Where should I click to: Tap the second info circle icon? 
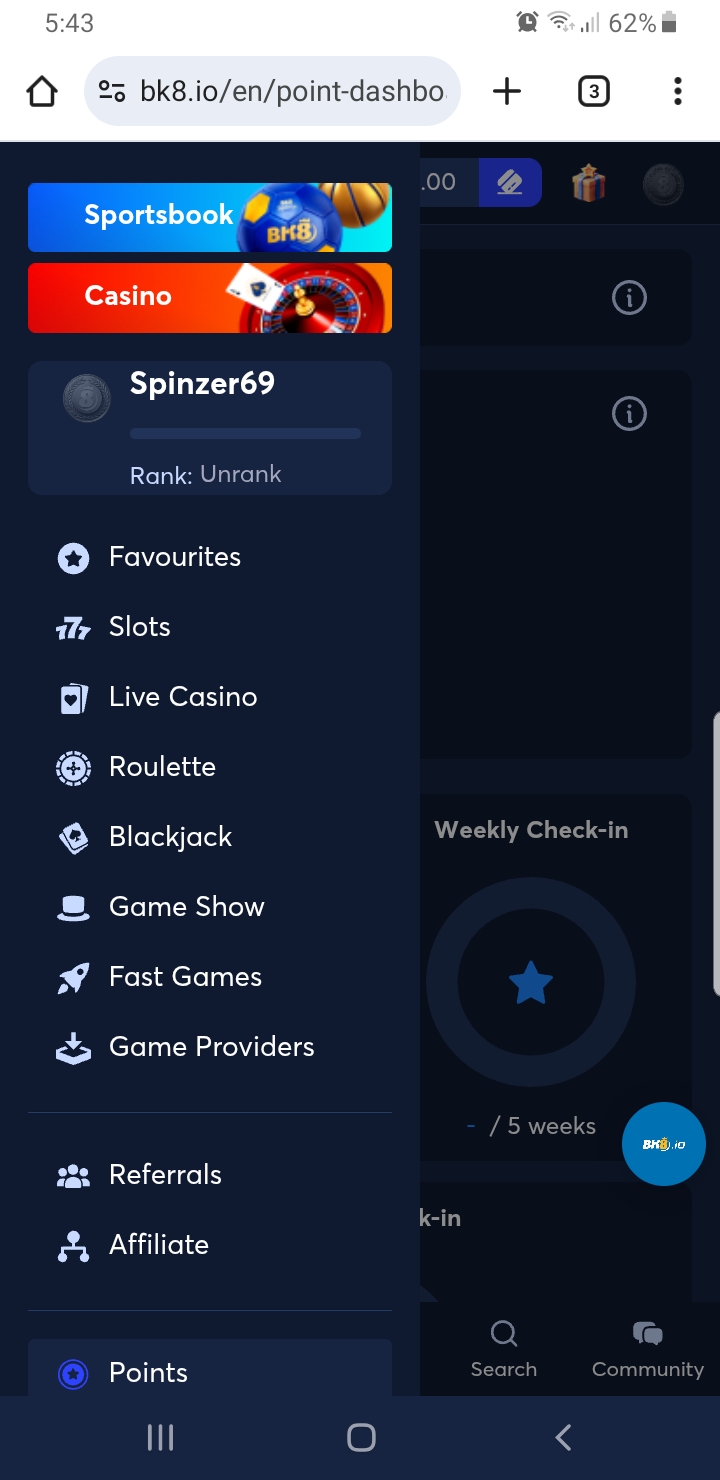[629, 413]
